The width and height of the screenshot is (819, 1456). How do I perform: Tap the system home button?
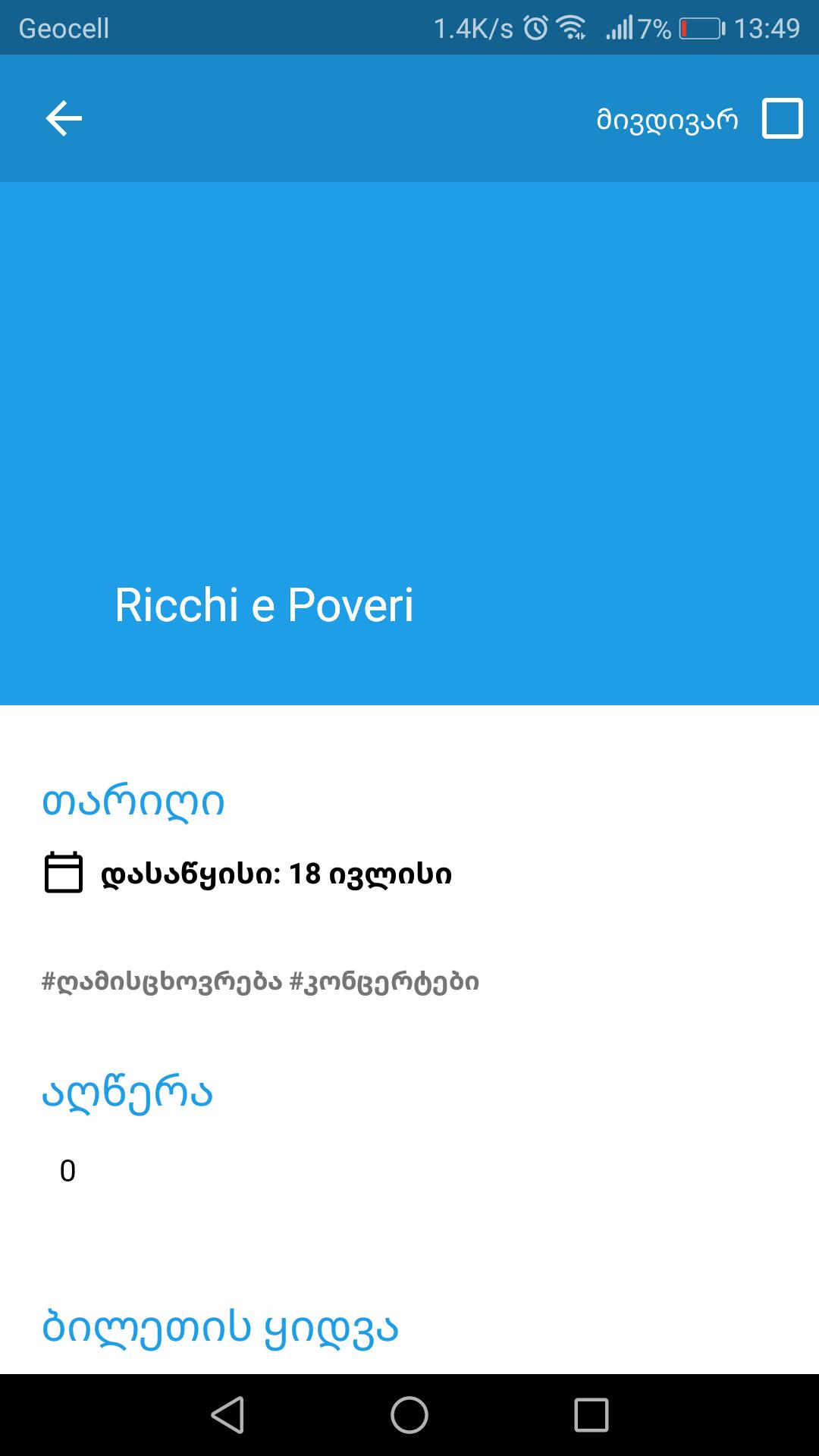409,1415
